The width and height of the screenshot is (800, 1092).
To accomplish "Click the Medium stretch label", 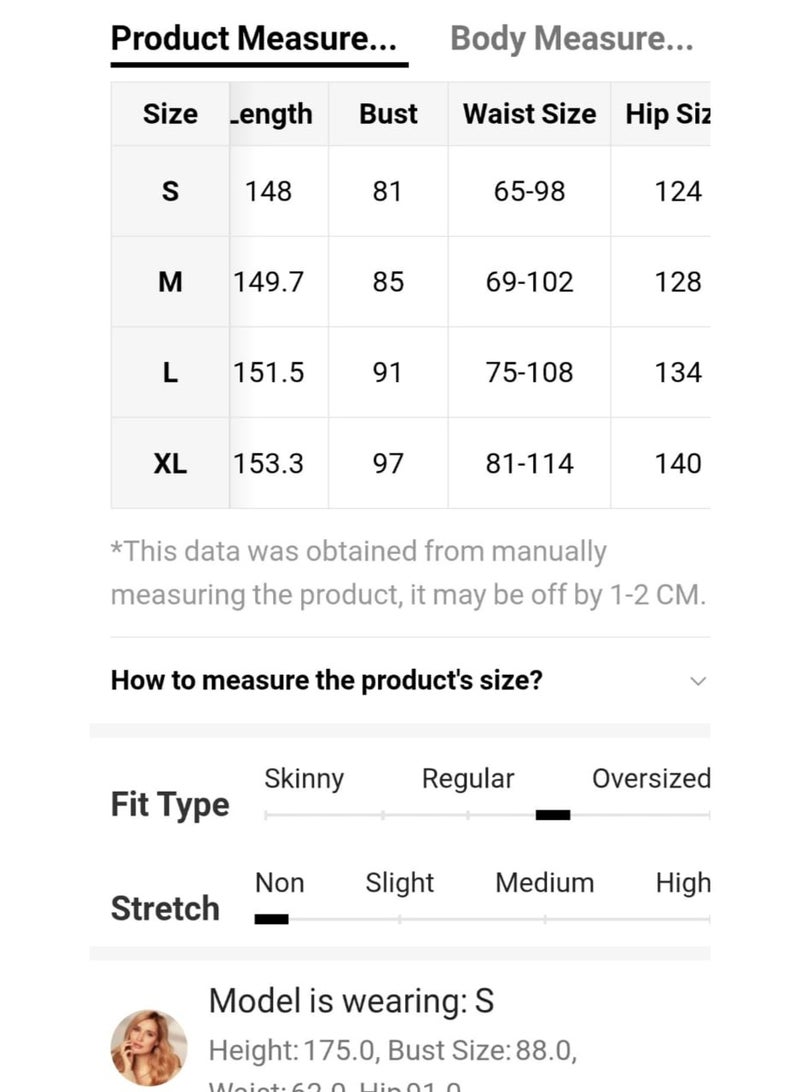I will tap(544, 883).
